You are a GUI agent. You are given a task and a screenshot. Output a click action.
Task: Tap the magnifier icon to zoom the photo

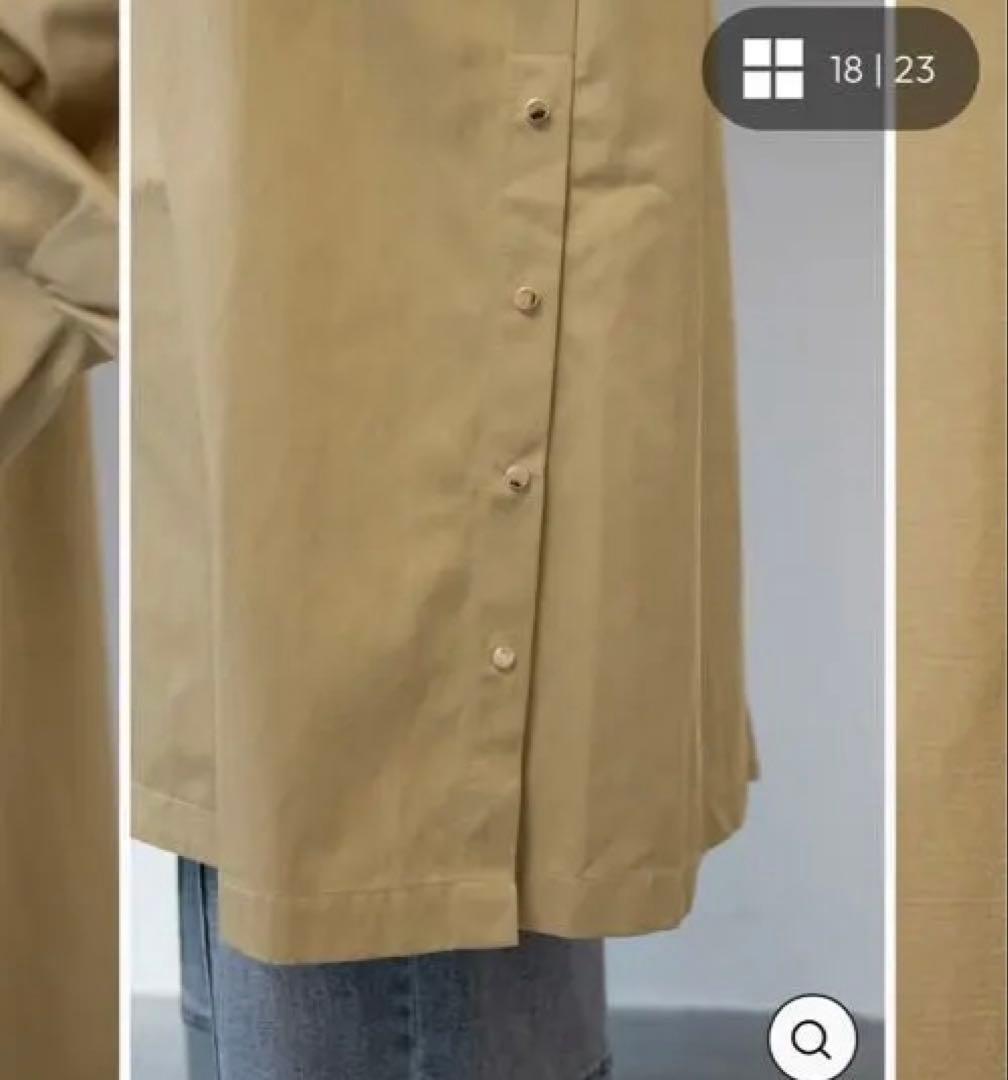(x=812, y=1040)
